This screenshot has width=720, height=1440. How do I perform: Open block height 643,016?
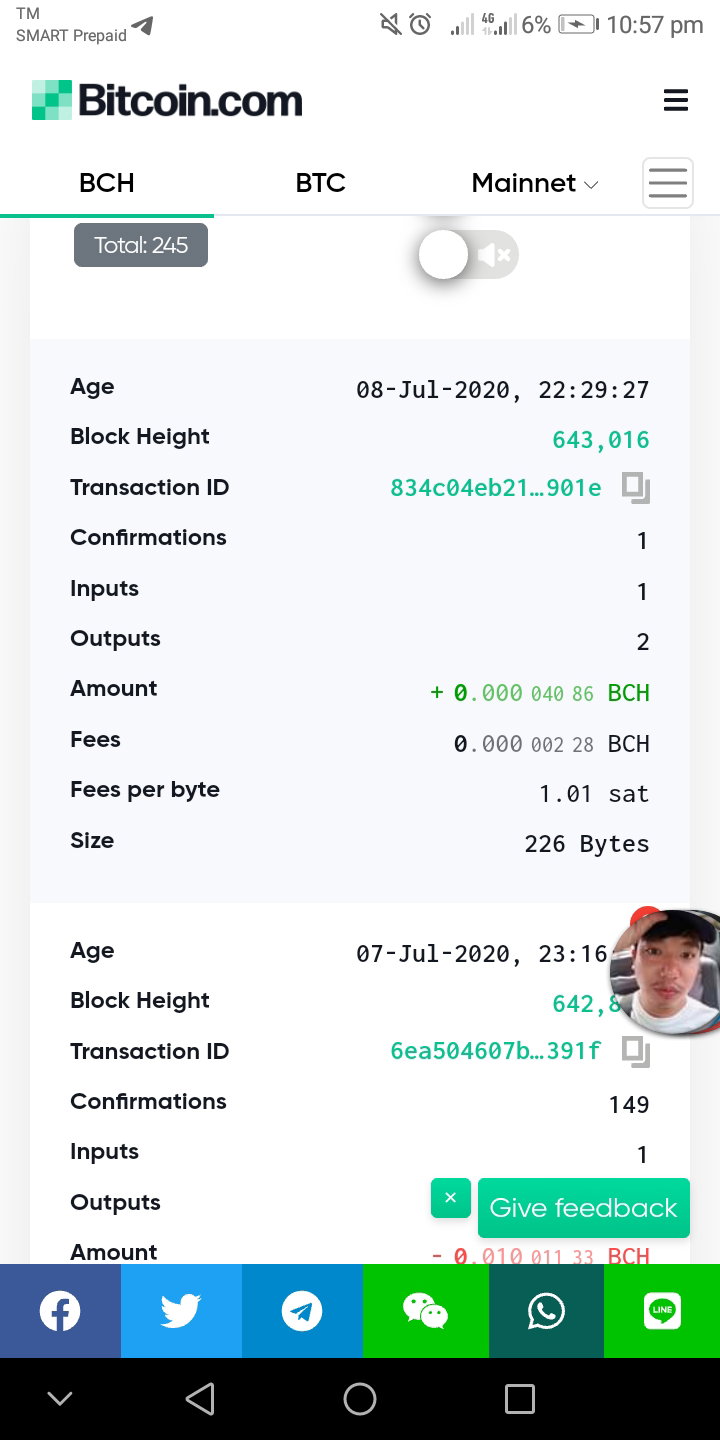click(x=600, y=440)
